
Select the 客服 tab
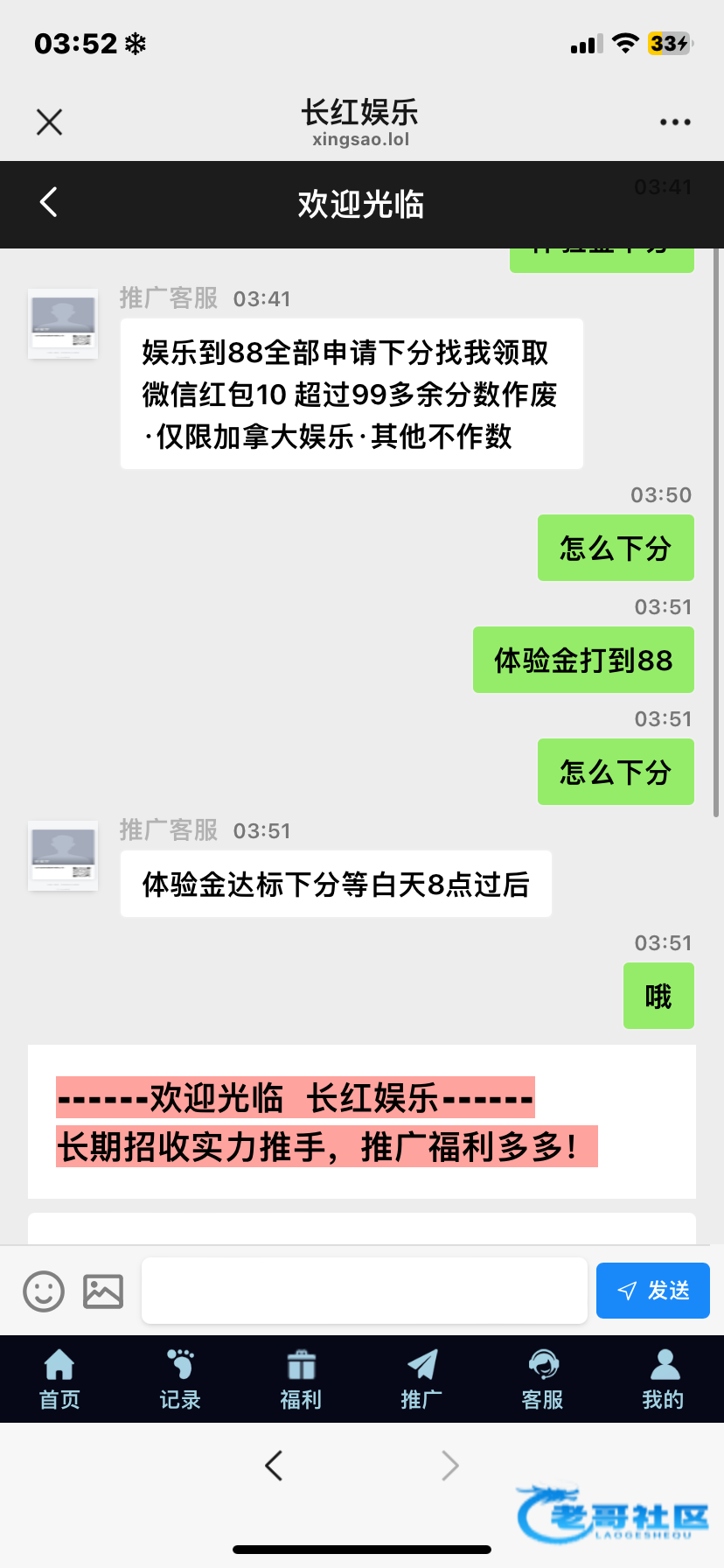click(x=542, y=1379)
